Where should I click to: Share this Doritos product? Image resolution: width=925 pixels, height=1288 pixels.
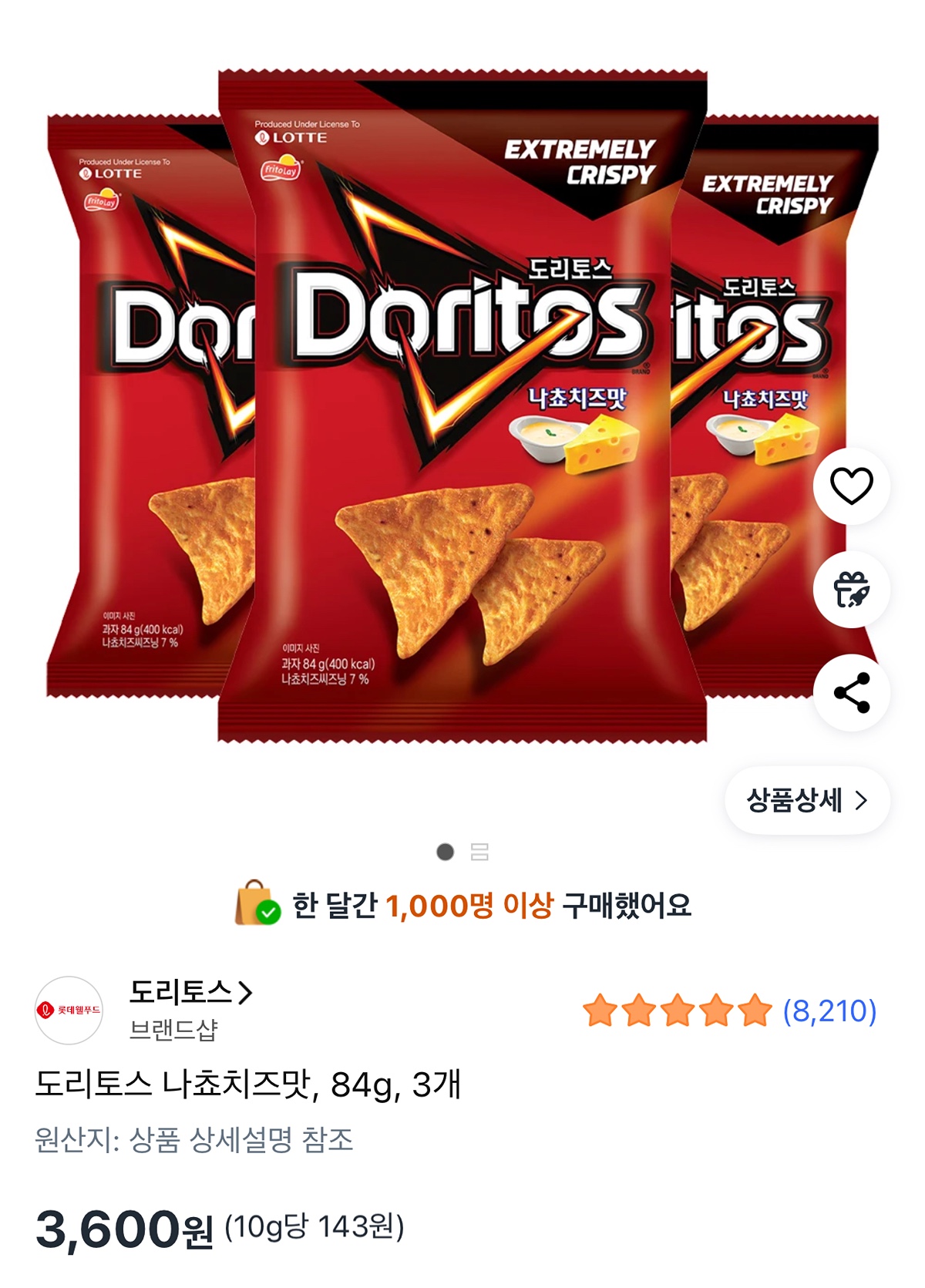(x=851, y=692)
